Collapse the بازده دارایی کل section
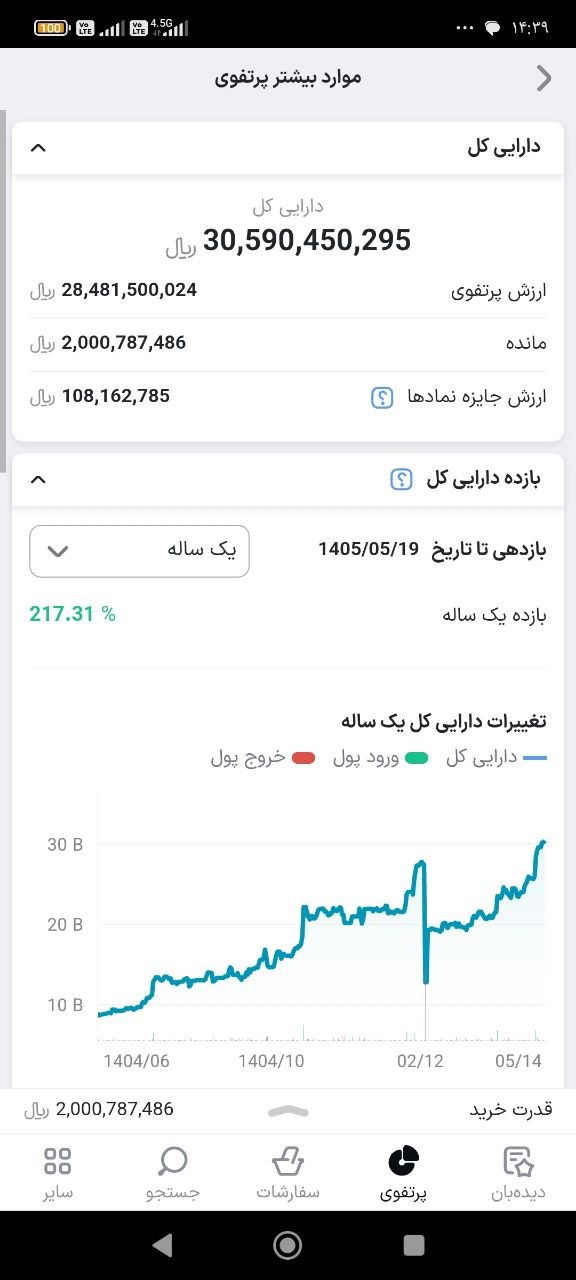This screenshot has height=1280, width=576. 38,479
